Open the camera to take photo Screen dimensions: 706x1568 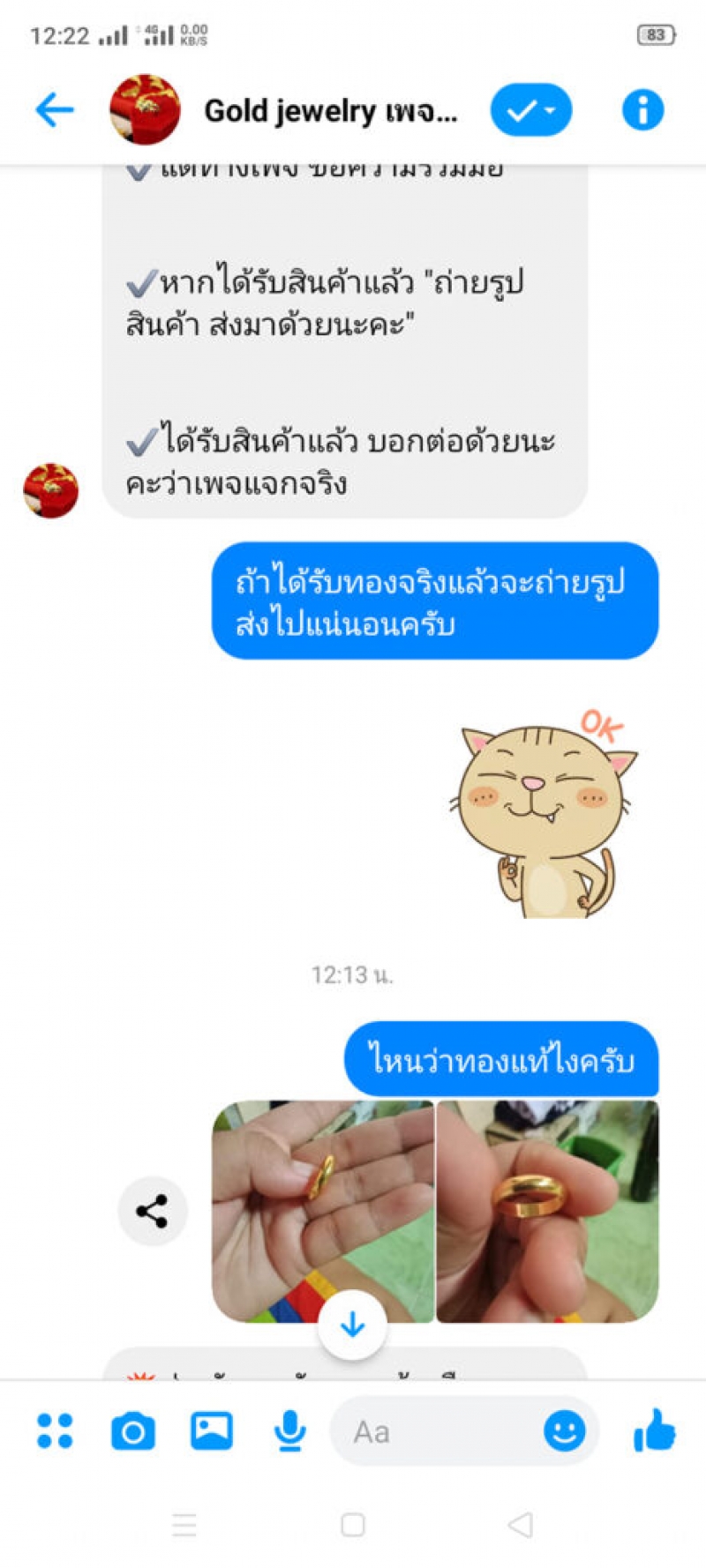pos(133,1430)
